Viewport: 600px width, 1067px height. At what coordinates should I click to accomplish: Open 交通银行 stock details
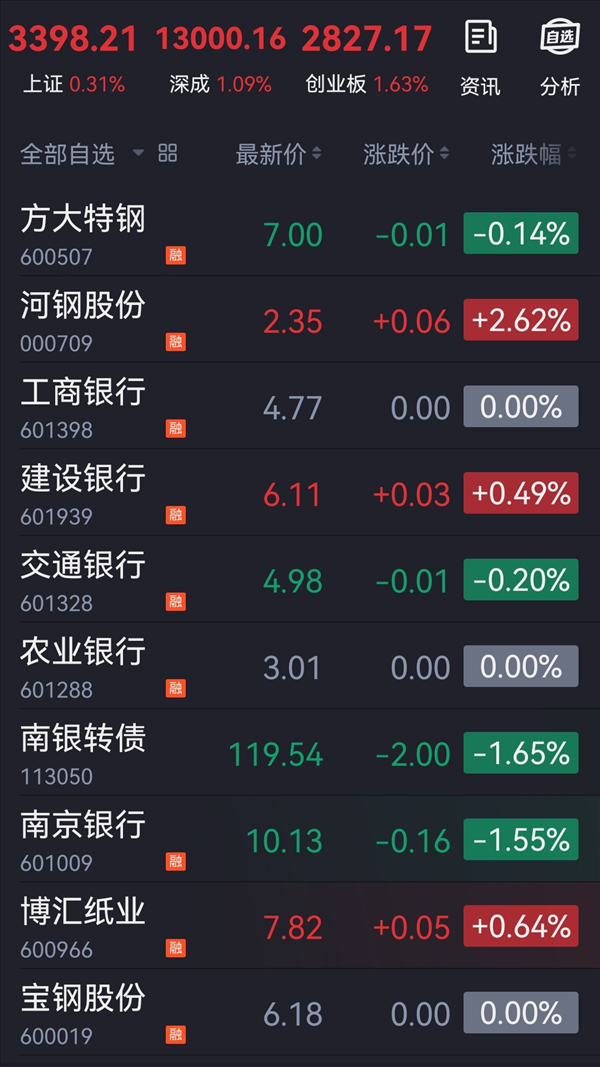pos(300,578)
